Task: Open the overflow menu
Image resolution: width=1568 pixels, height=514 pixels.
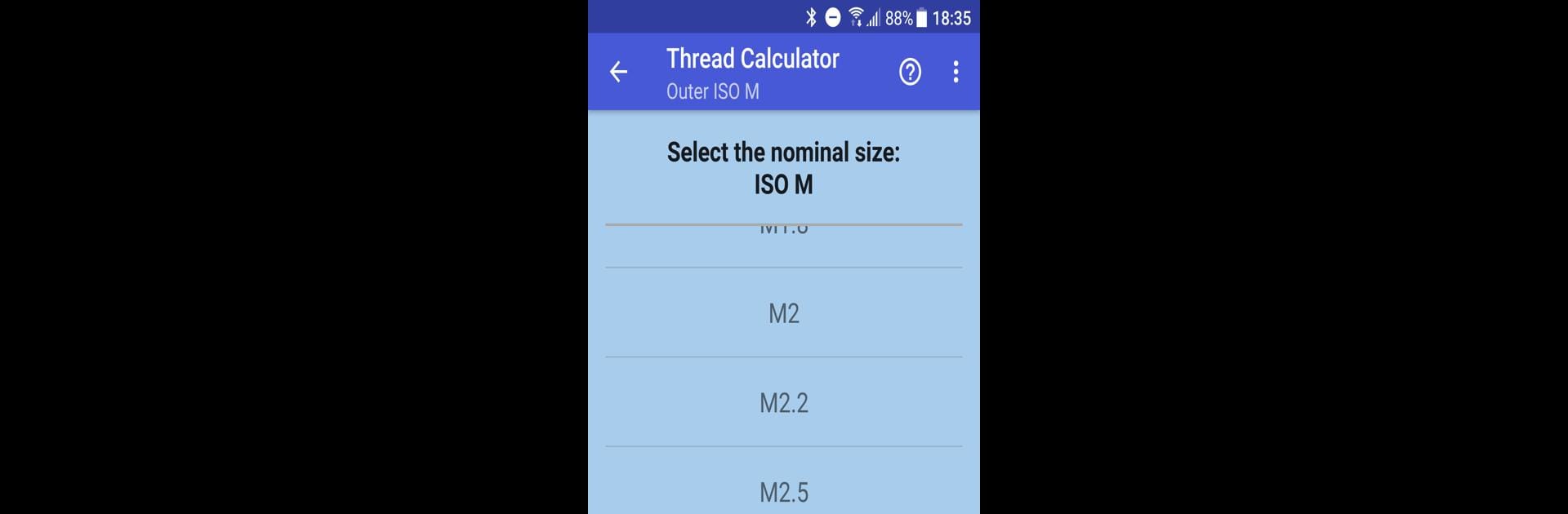Action: pyautogui.click(x=955, y=72)
